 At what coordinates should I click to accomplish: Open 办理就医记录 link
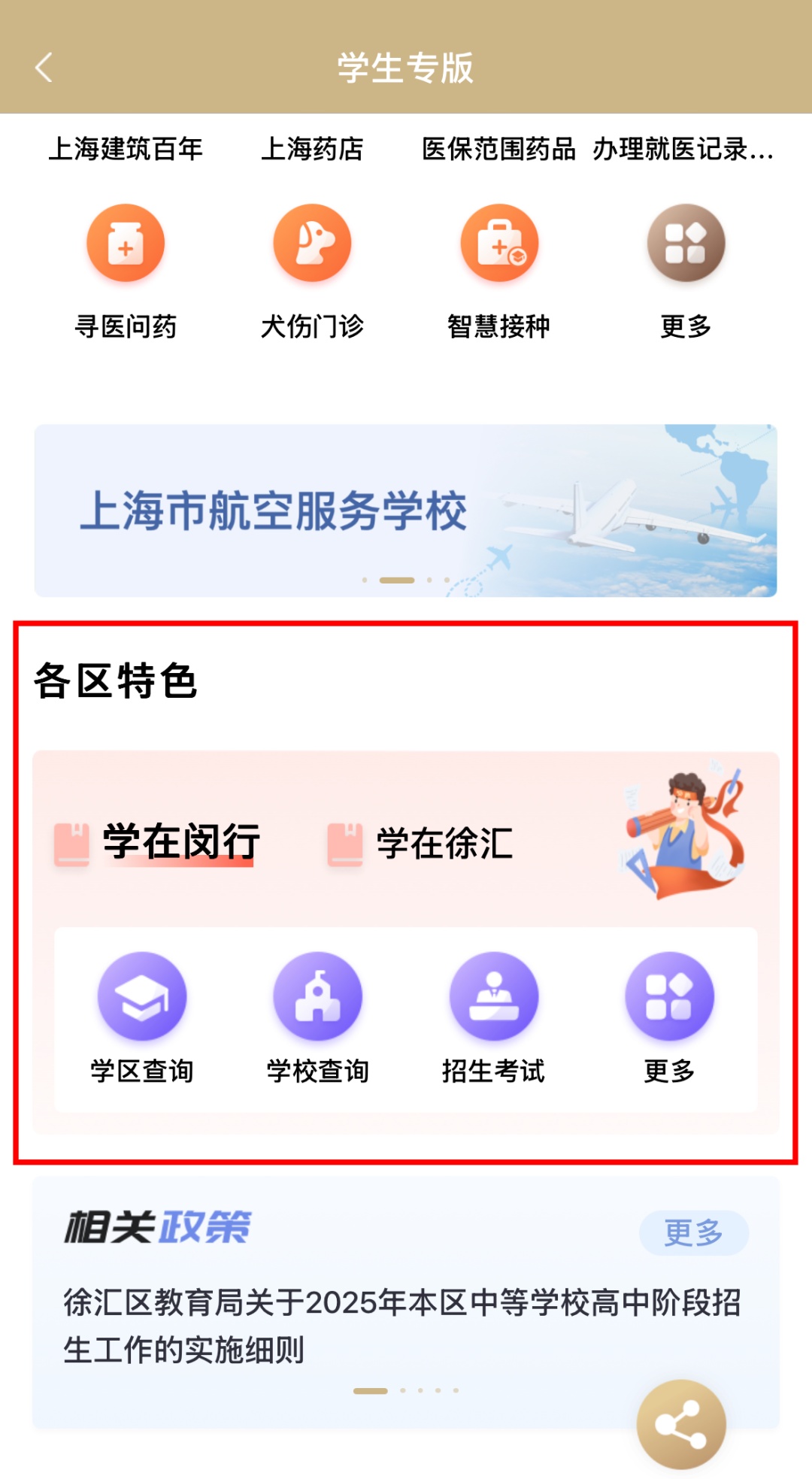(683, 149)
